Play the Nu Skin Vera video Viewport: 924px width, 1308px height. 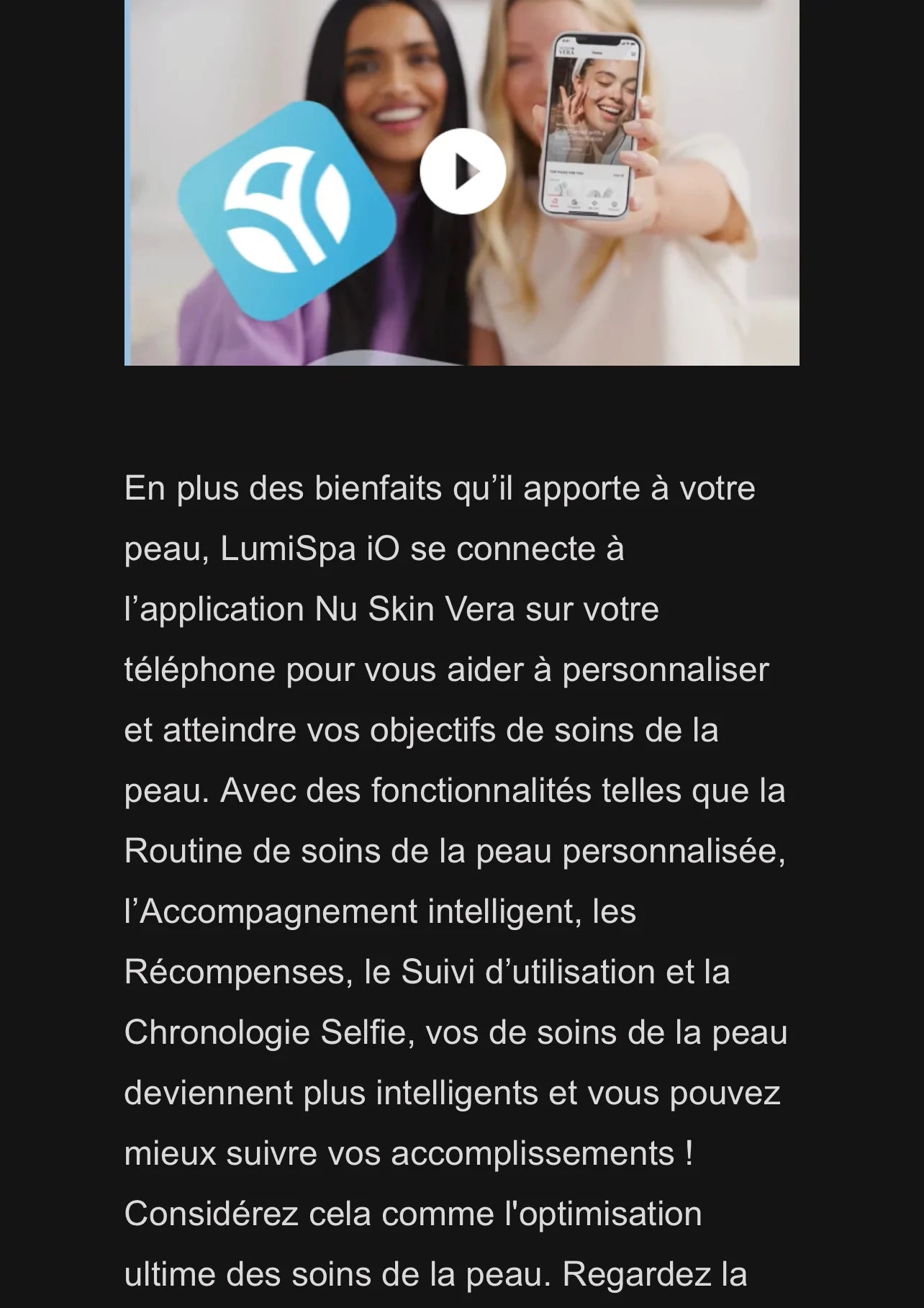(x=463, y=171)
